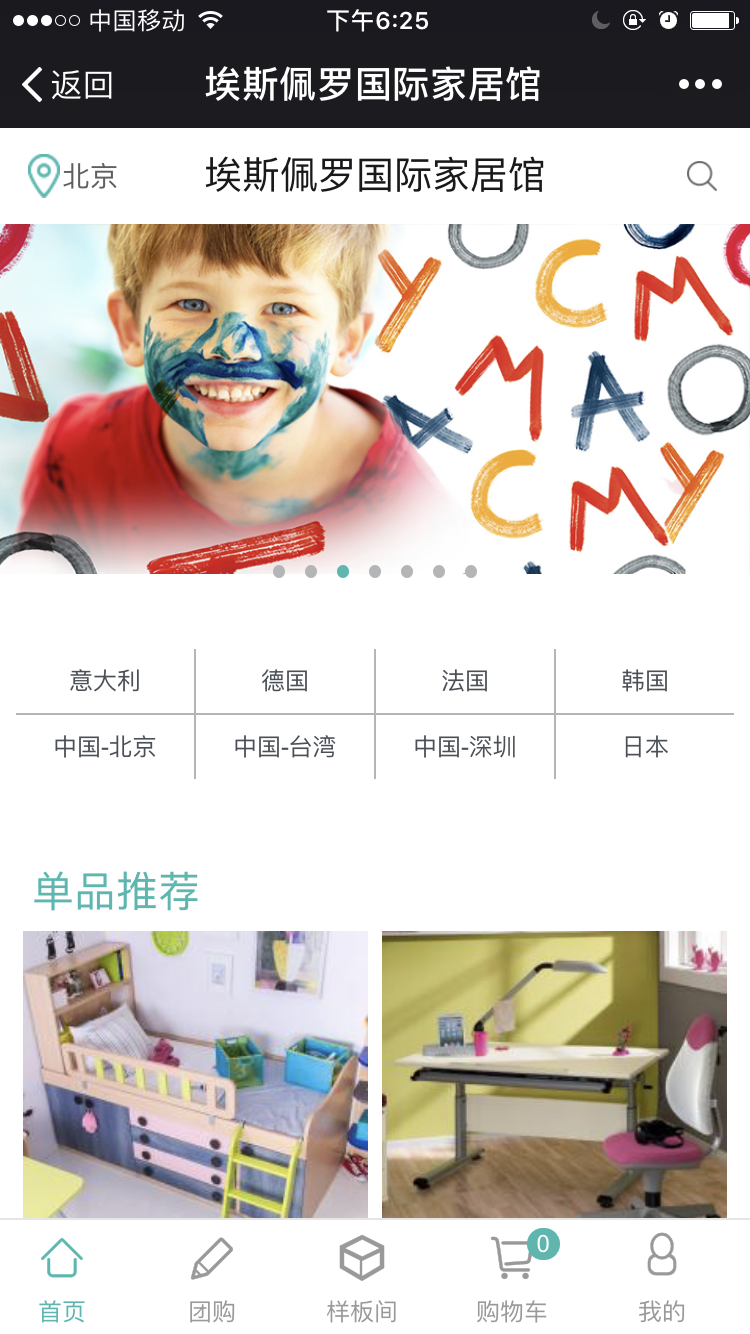Open the three-dot overflow menu
The height and width of the screenshot is (1334, 750).
(x=700, y=85)
